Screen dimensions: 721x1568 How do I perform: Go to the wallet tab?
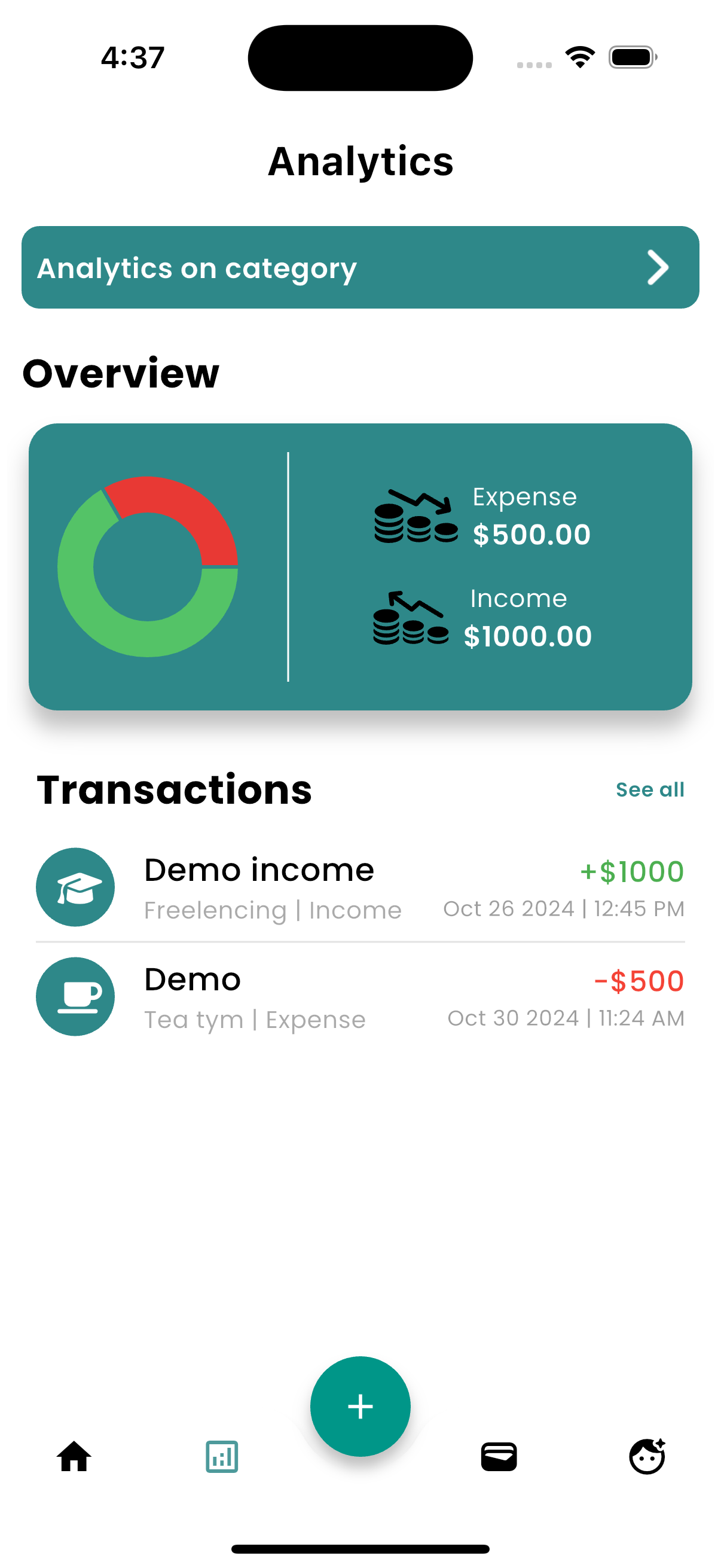pyautogui.click(x=499, y=1457)
